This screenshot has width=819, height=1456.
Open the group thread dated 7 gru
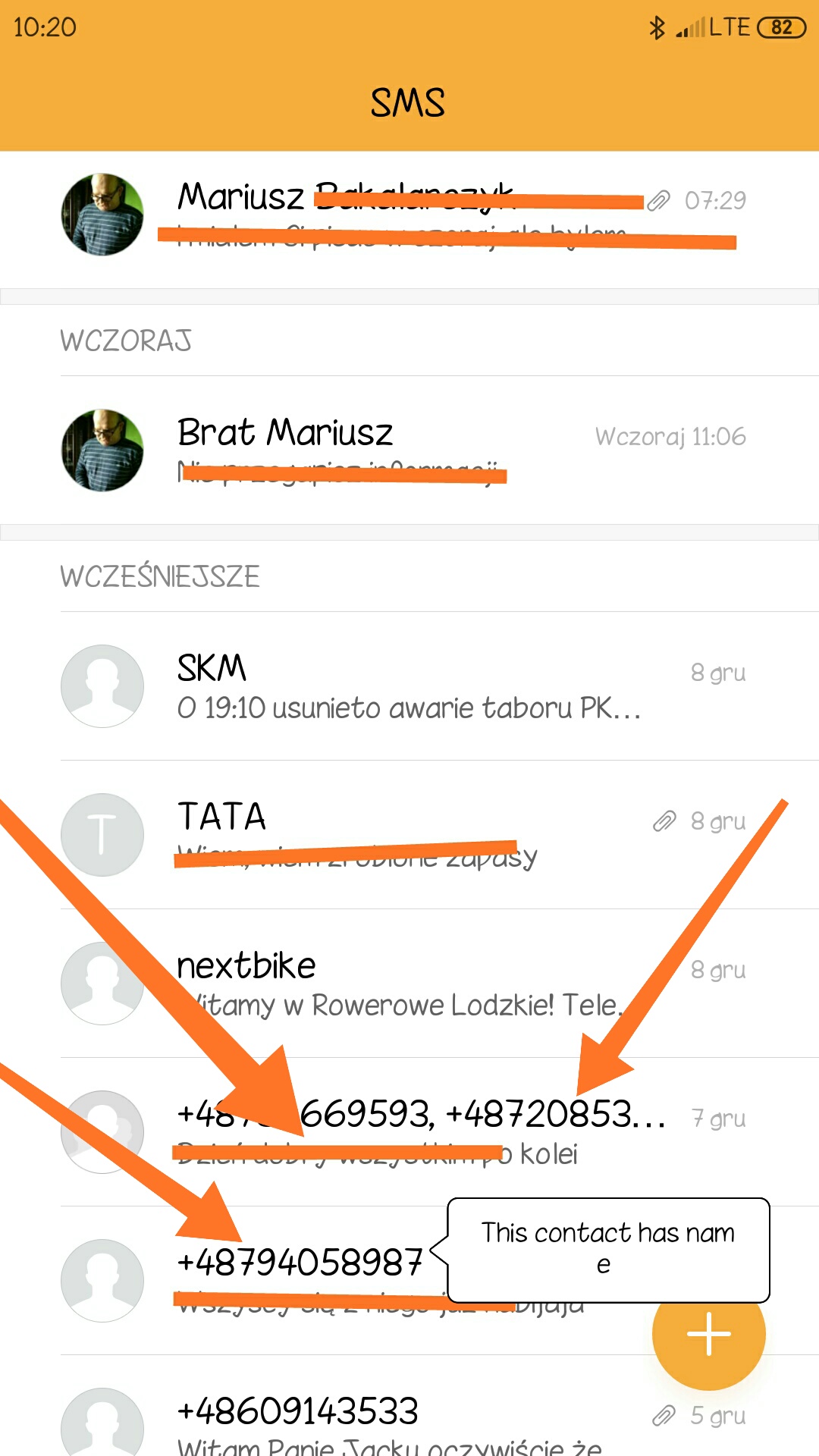[x=409, y=1132]
